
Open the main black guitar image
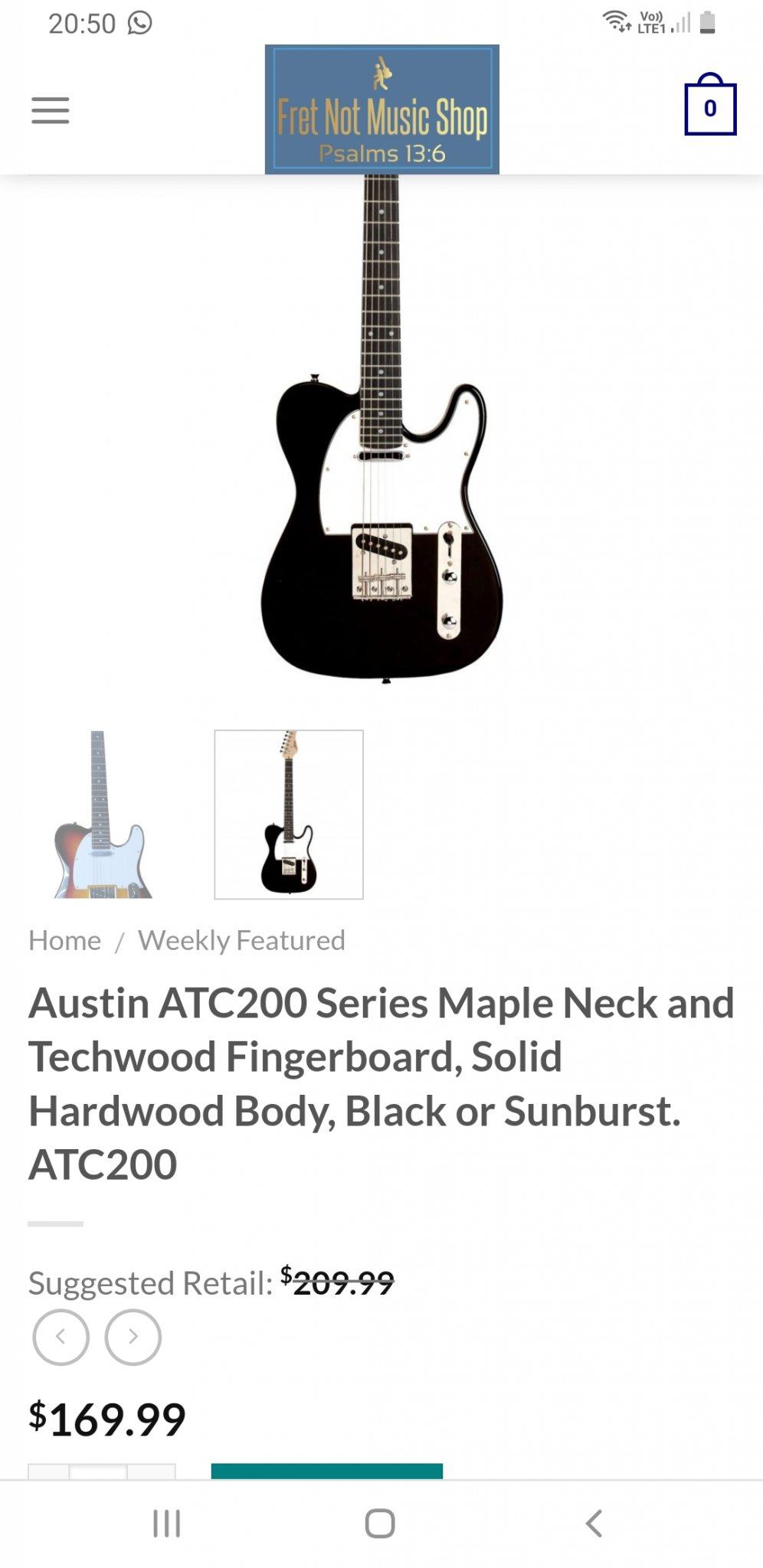[381, 459]
